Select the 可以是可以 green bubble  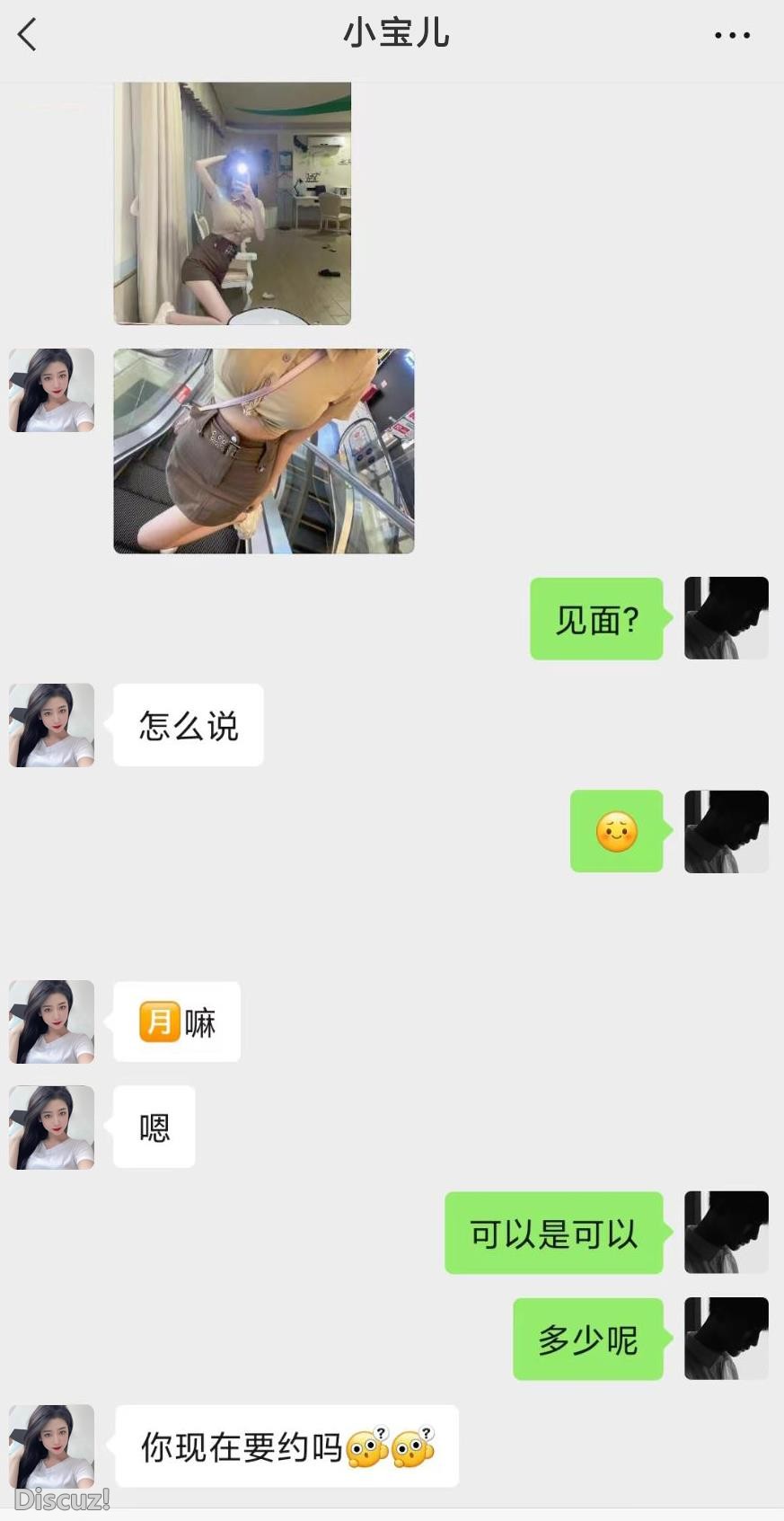coord(552,1233)
